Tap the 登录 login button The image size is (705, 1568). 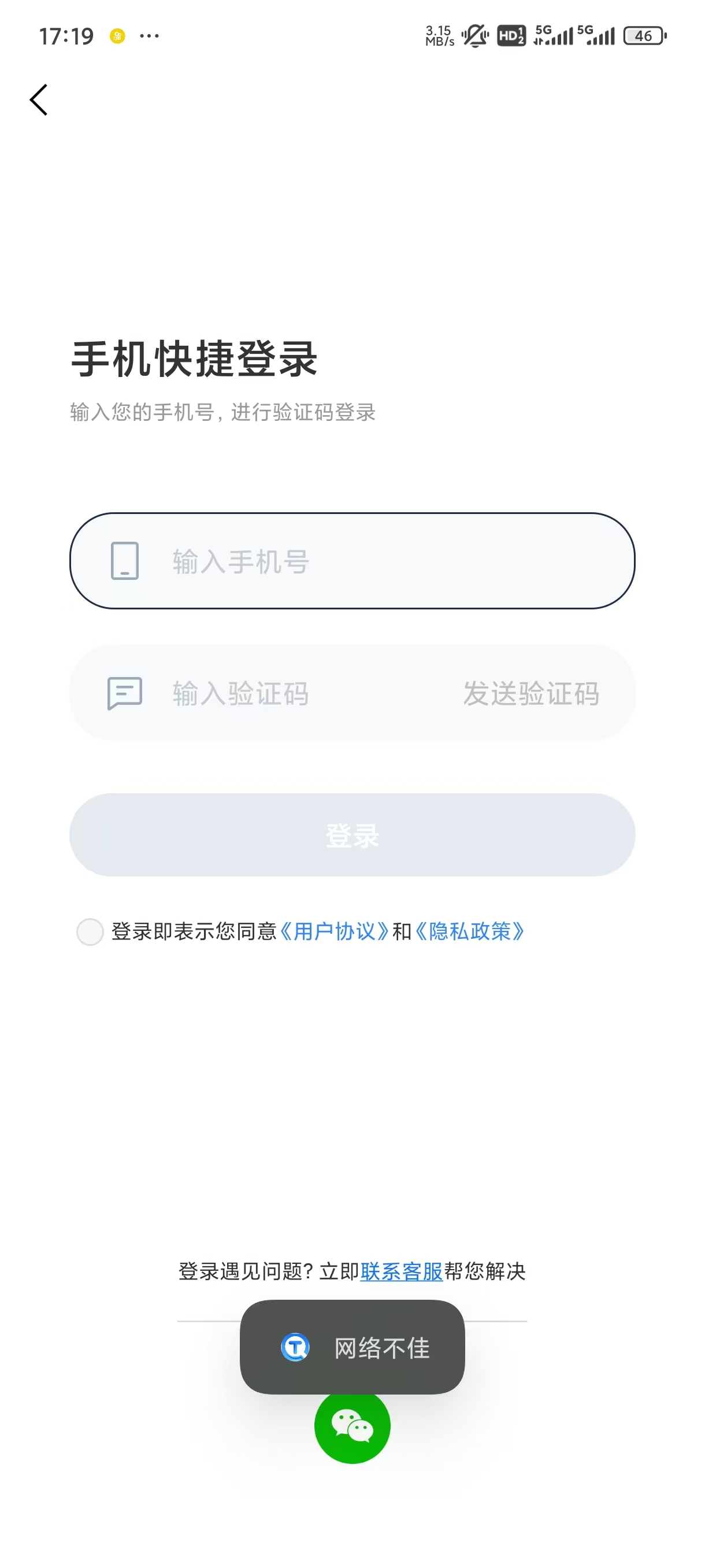(x=352, y=834)
